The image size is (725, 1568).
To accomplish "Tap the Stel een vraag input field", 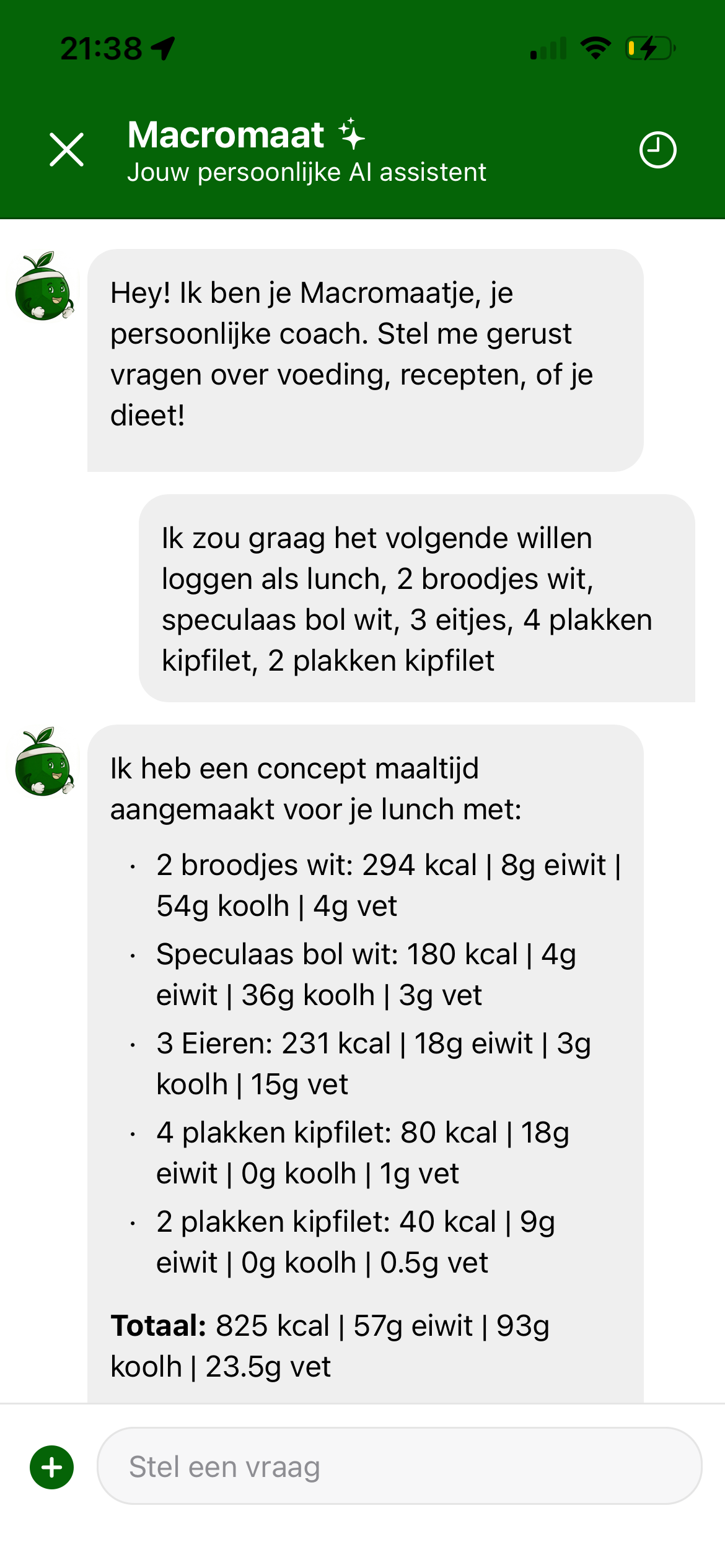I will 397,1466.
